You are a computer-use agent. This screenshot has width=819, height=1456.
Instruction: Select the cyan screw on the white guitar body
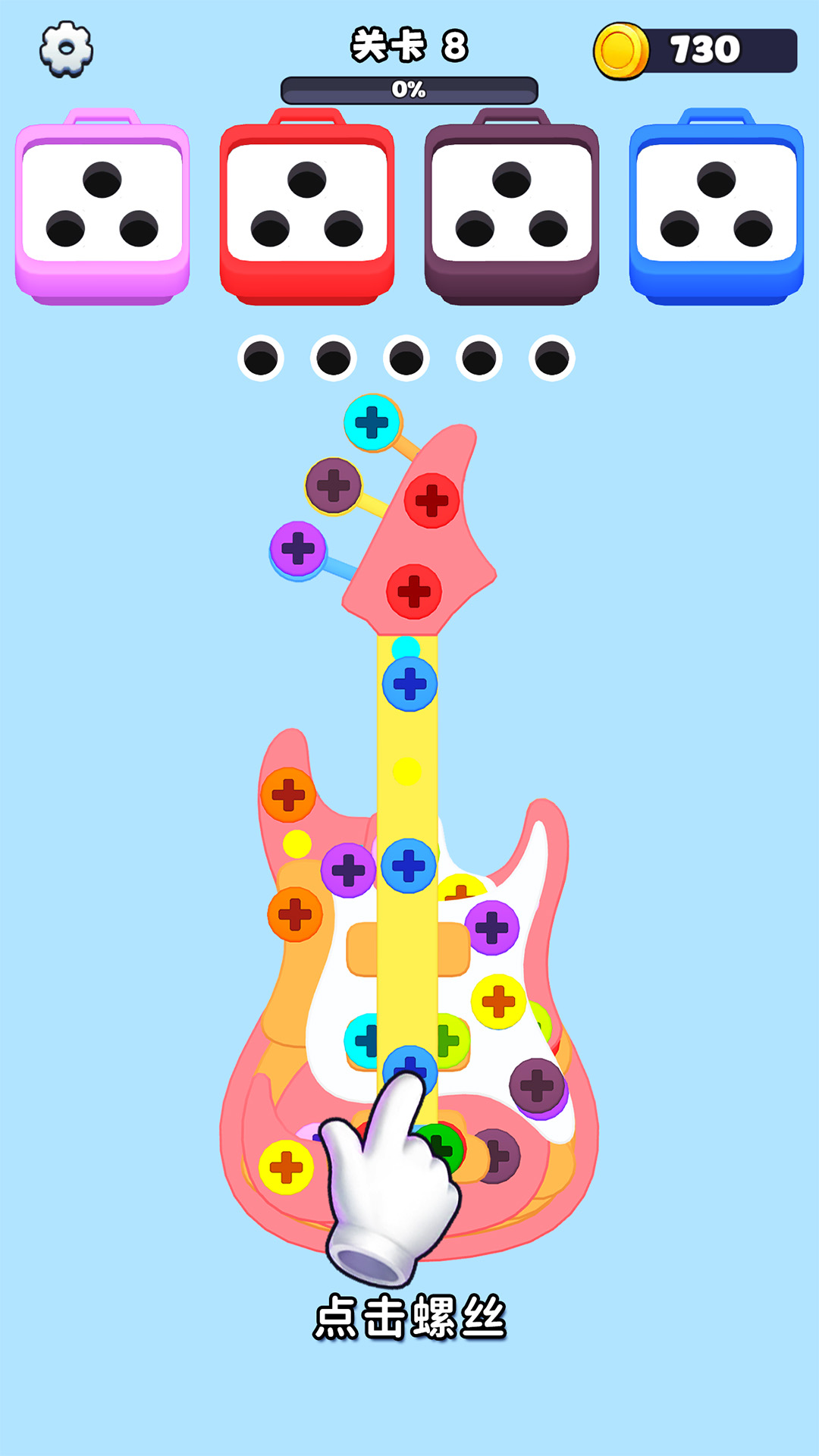(361, 1040)
